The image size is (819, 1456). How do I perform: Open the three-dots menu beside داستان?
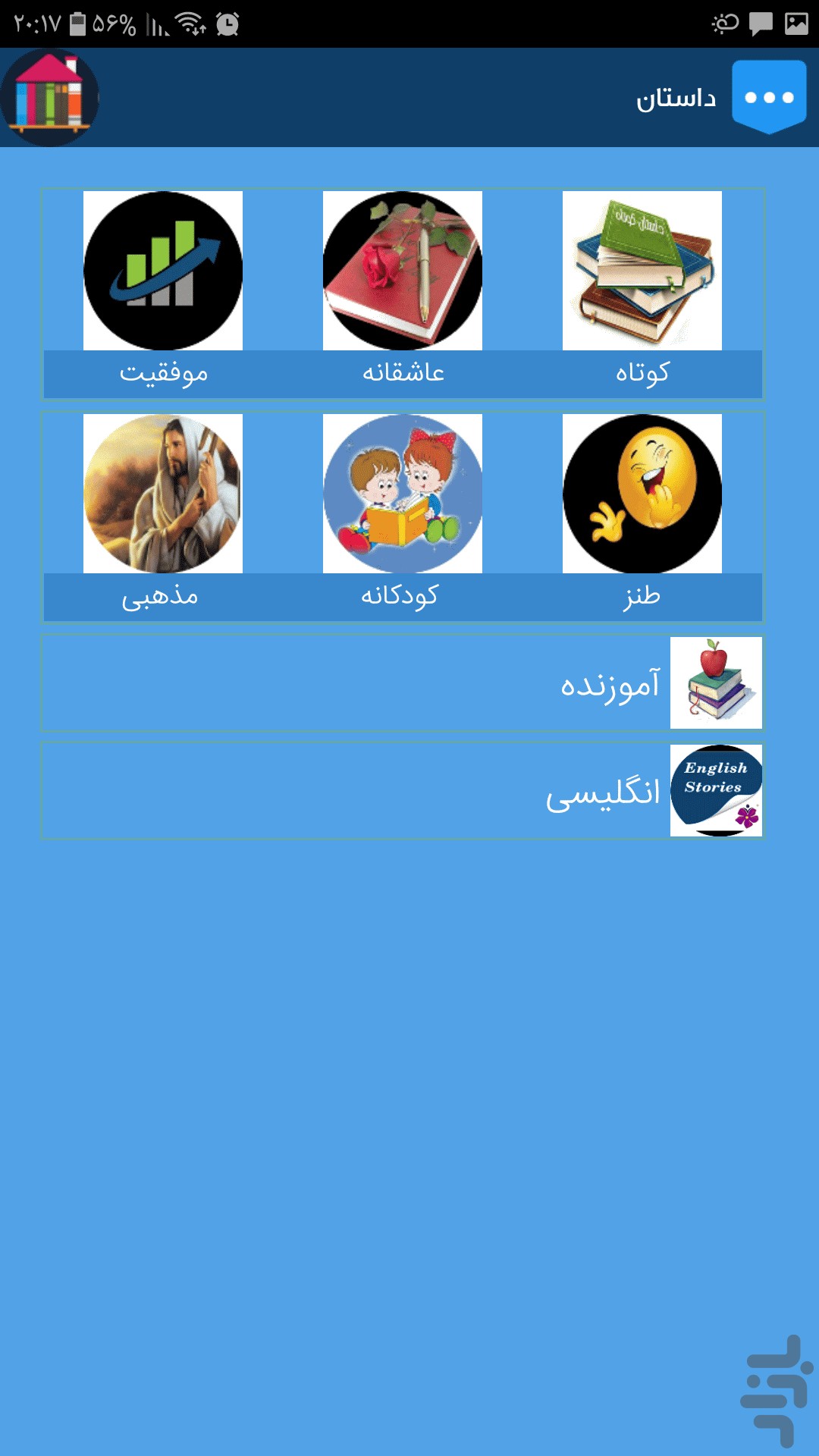[768, 97]
